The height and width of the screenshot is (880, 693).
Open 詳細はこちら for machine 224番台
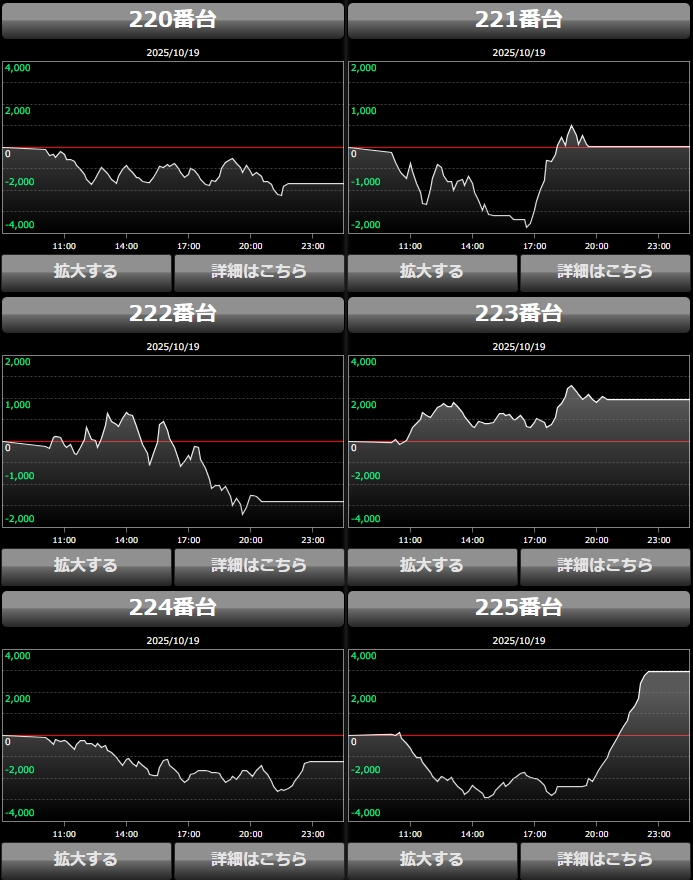pyautogui.click(x=259, y=859)
